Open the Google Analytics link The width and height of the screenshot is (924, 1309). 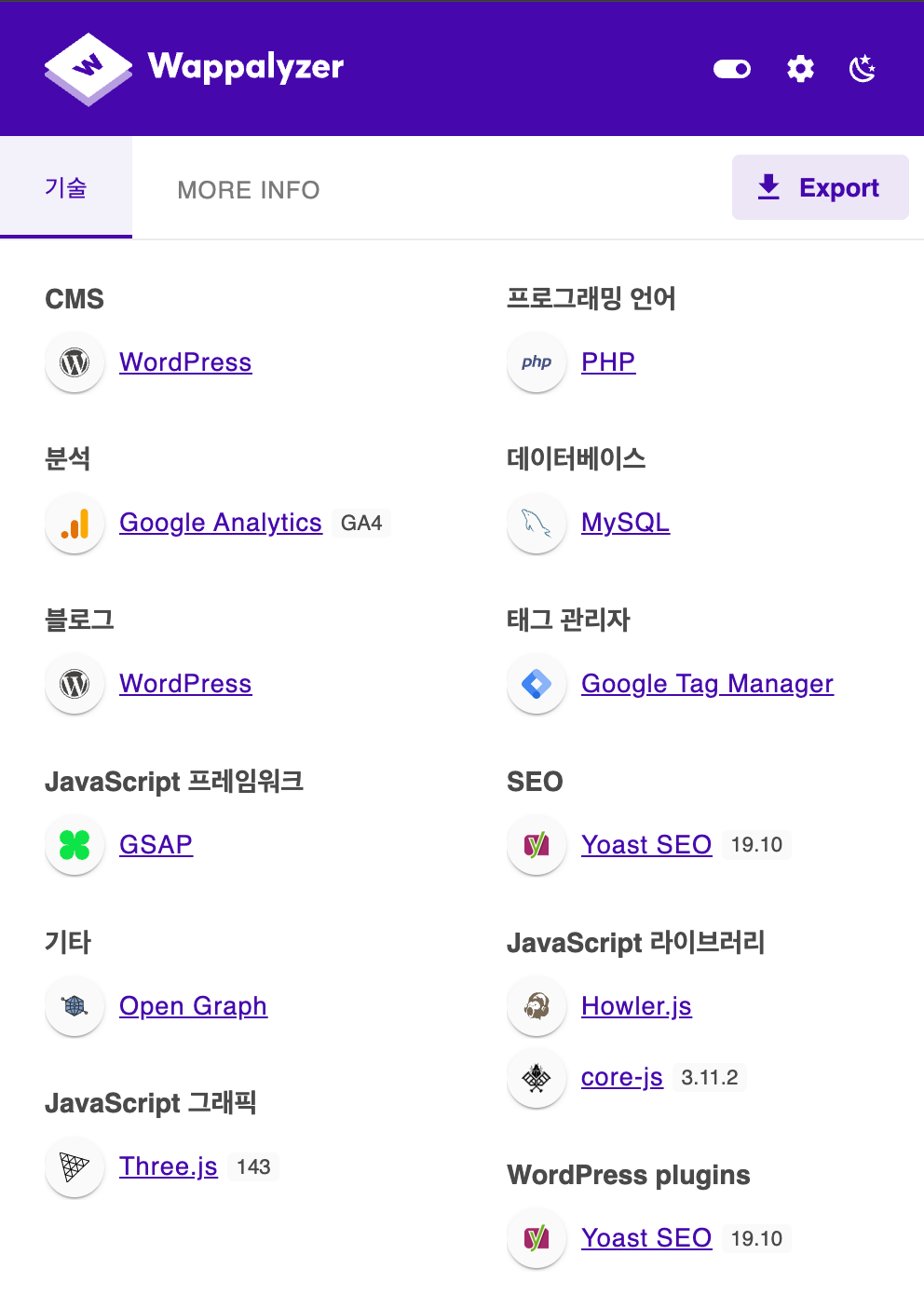click(x=220, y=523)
